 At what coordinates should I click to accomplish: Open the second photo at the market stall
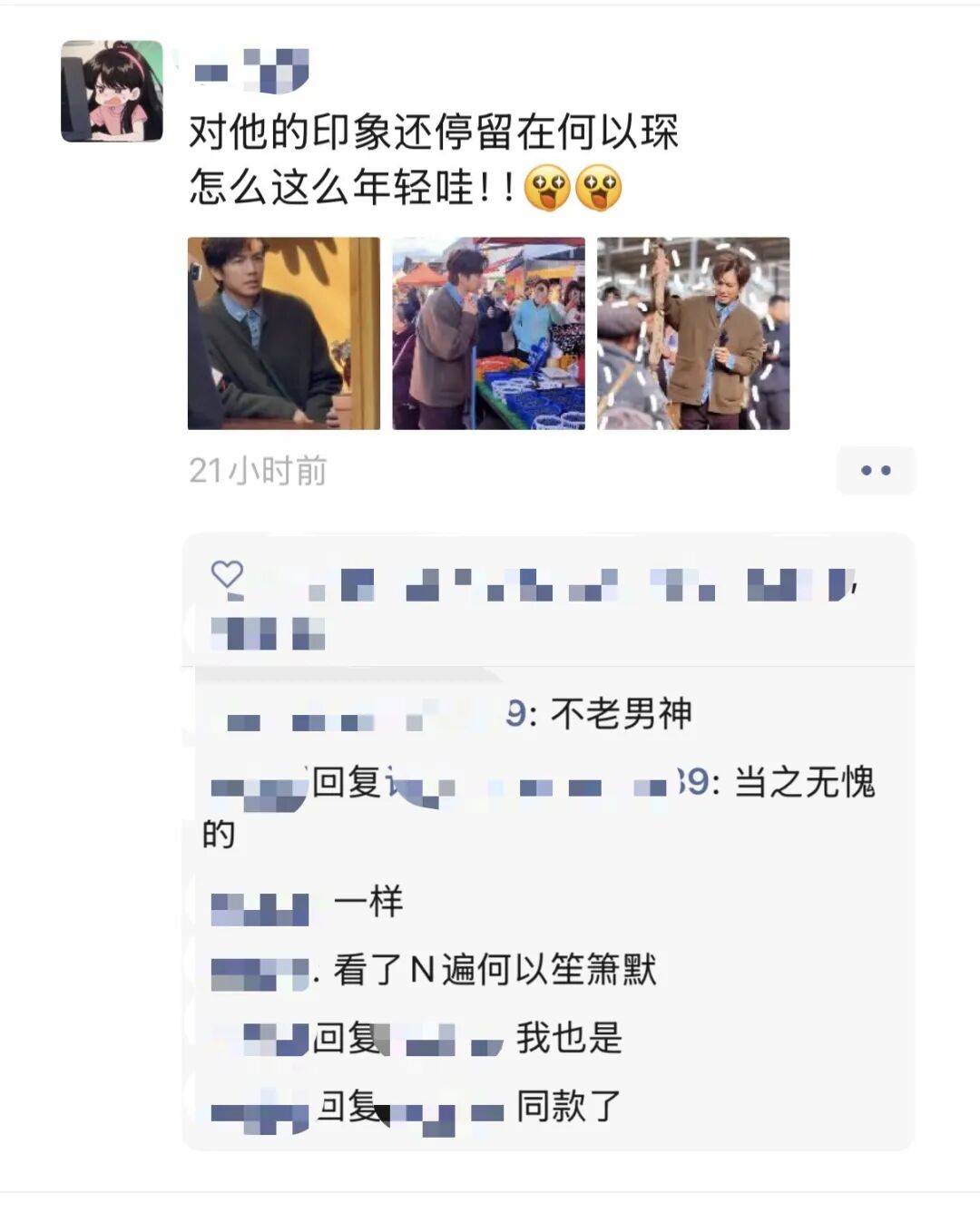pos(488,333)
